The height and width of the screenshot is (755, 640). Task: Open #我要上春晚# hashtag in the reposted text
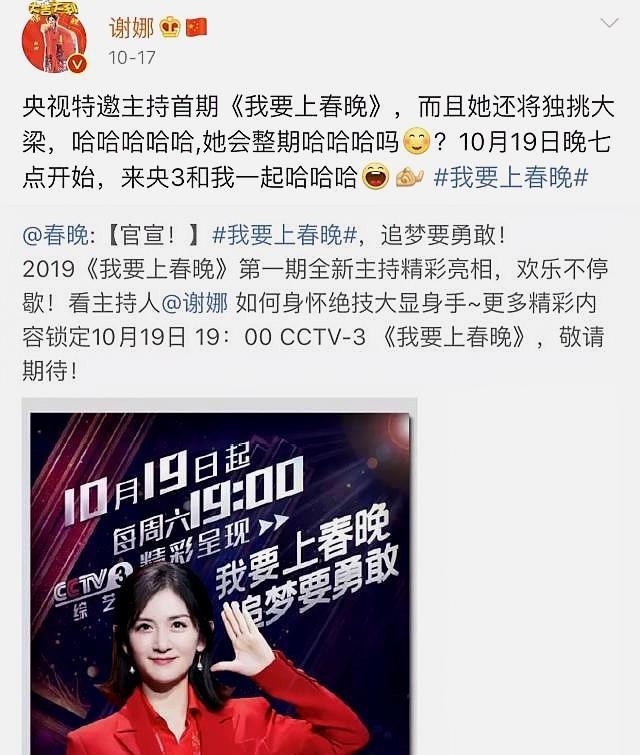pyautogui.click(x=285, y=235)
